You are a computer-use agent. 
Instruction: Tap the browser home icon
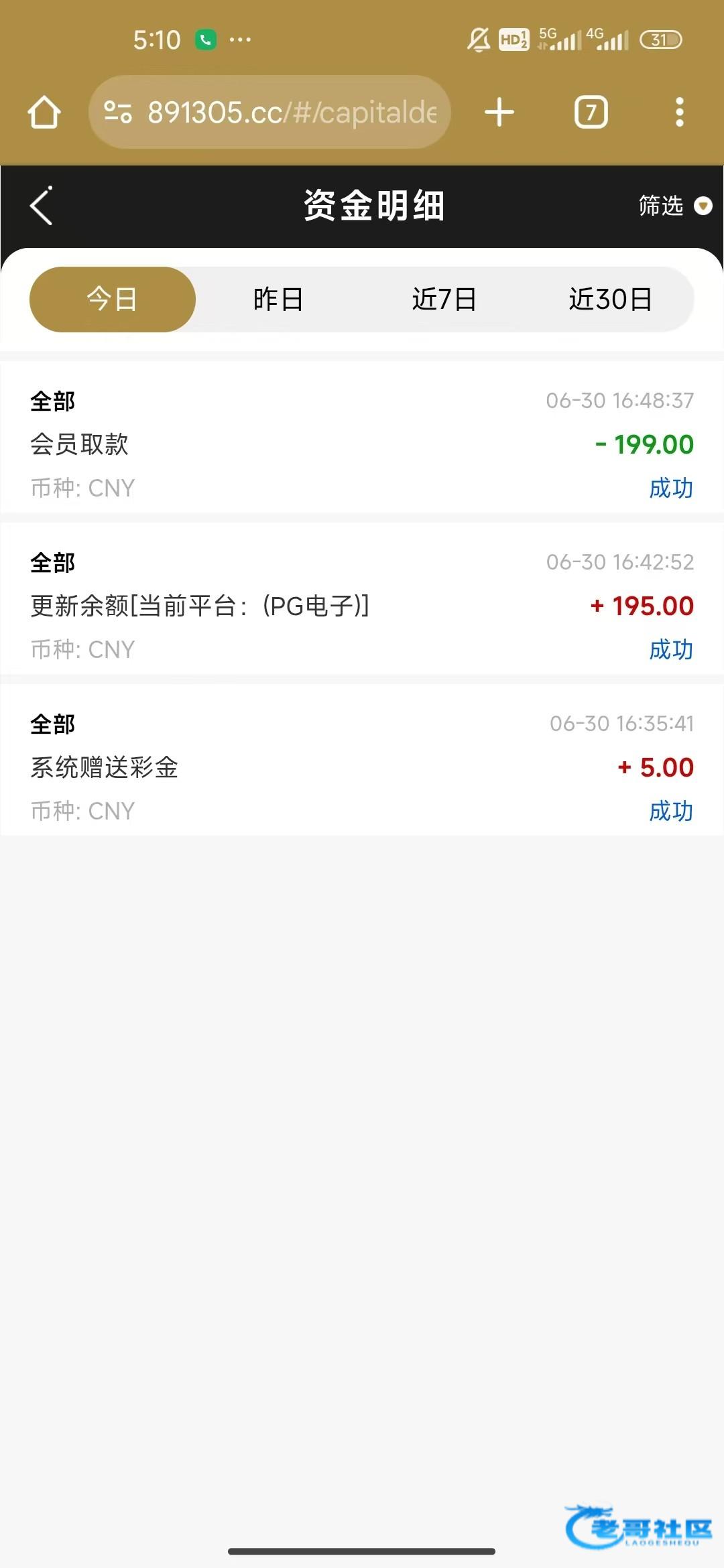(44, 112)
